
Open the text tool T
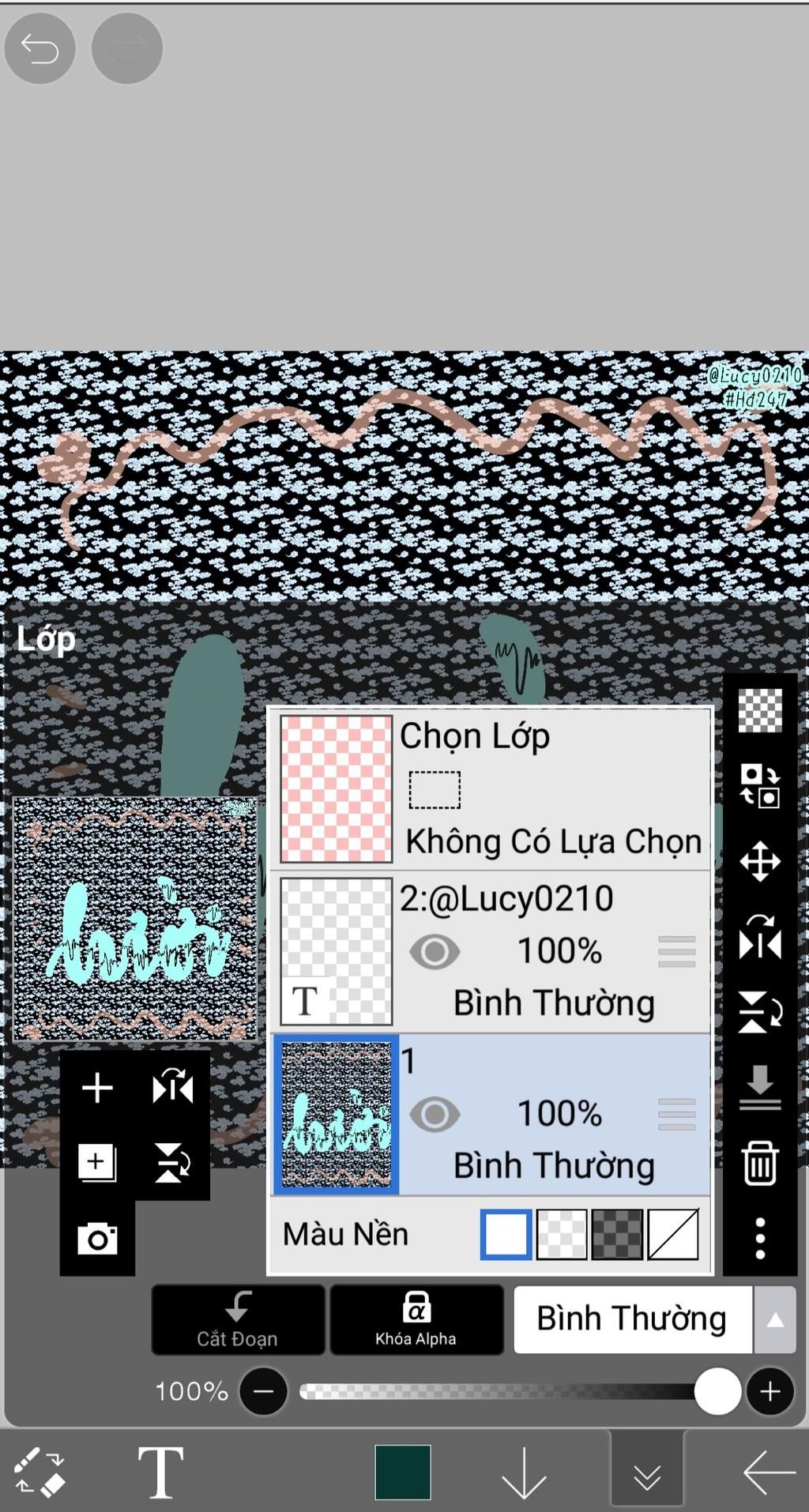(161, 1472)
